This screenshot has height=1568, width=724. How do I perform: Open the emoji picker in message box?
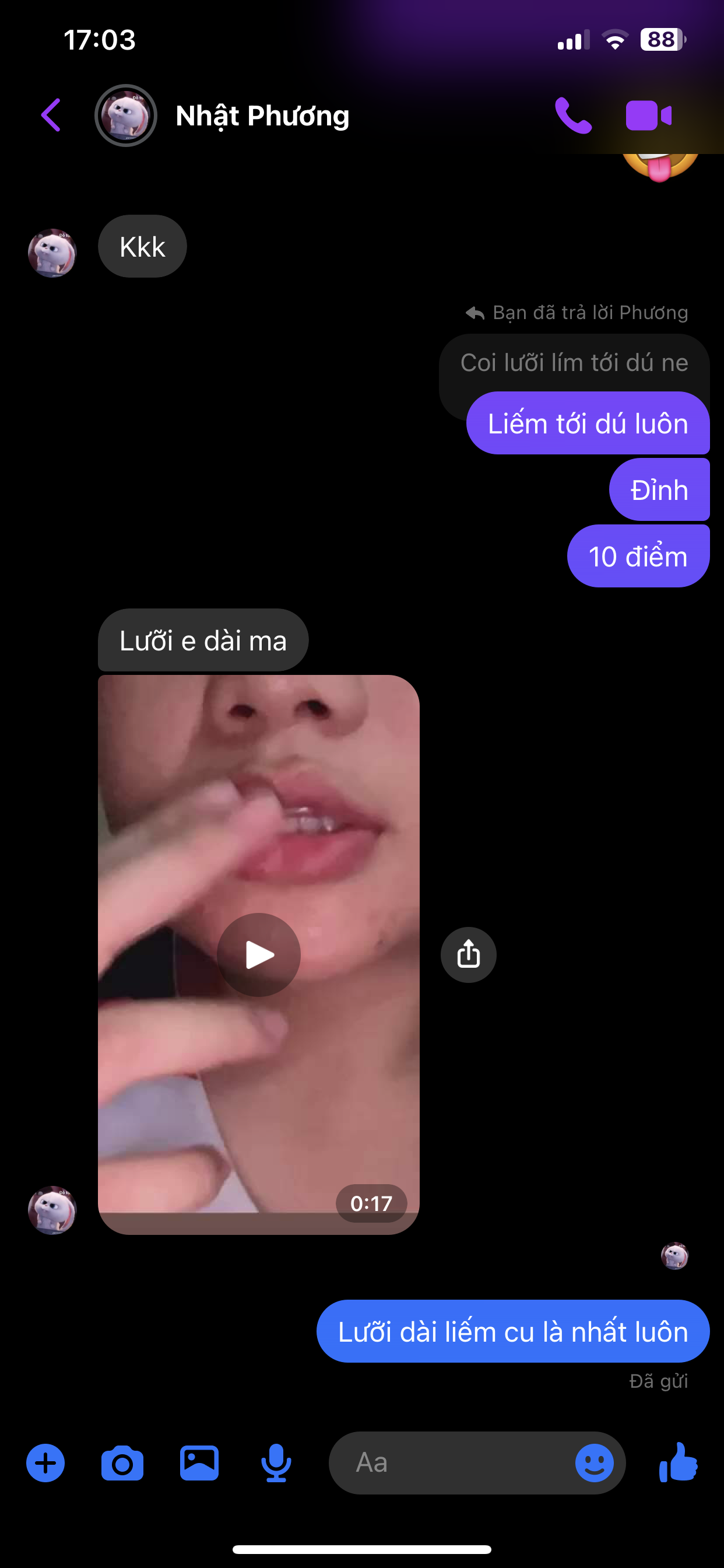pyautogui.click(x=594, y=1462)
